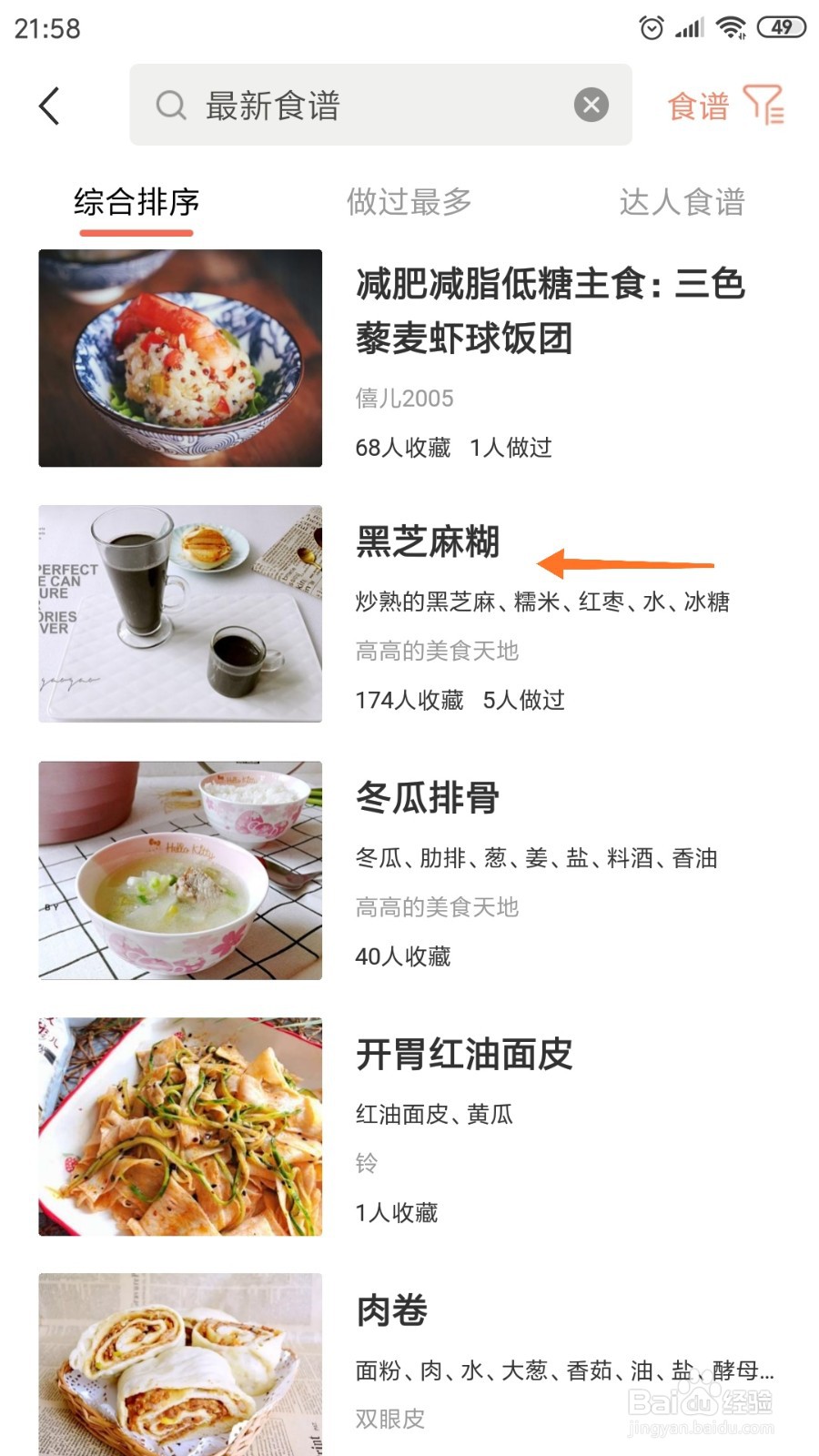819x1456 pixels.
Task: View the 肉卷 recipe
Action: (x=409, y=1364)
